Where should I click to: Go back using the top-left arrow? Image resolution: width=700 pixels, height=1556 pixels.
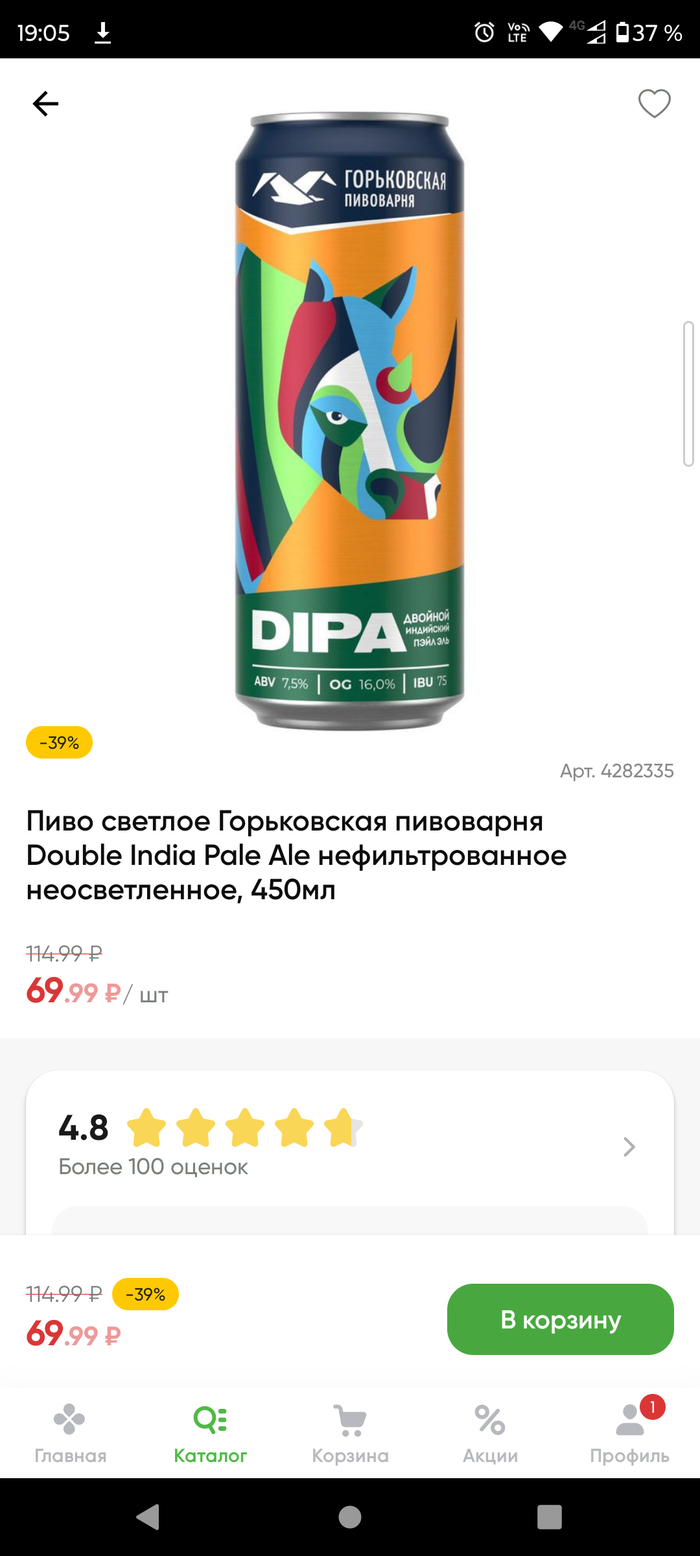[x=45, y=103]
